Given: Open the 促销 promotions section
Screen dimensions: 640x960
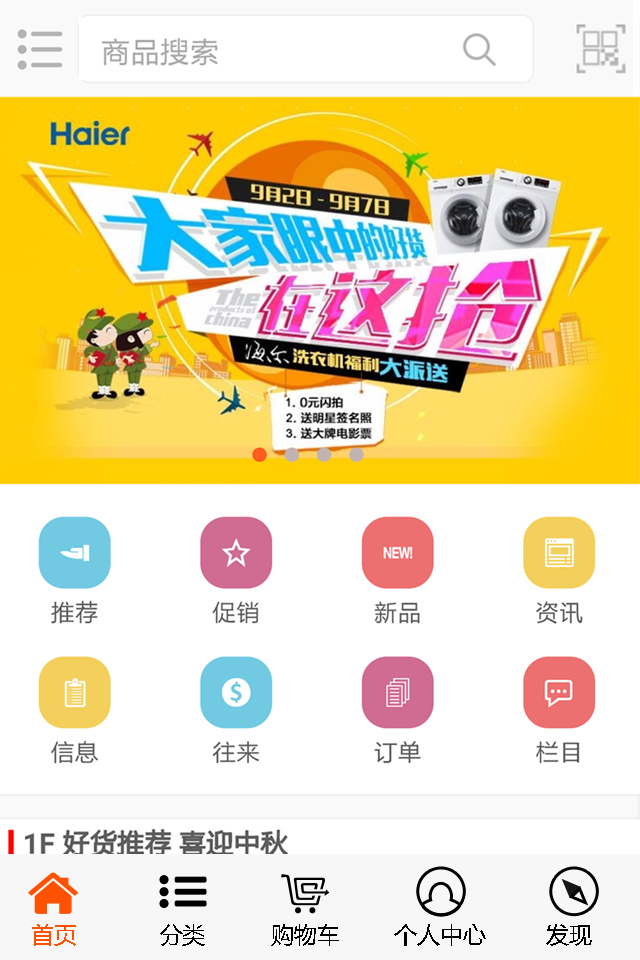Looking at the screenshot, I should click(x=236, y=553).
